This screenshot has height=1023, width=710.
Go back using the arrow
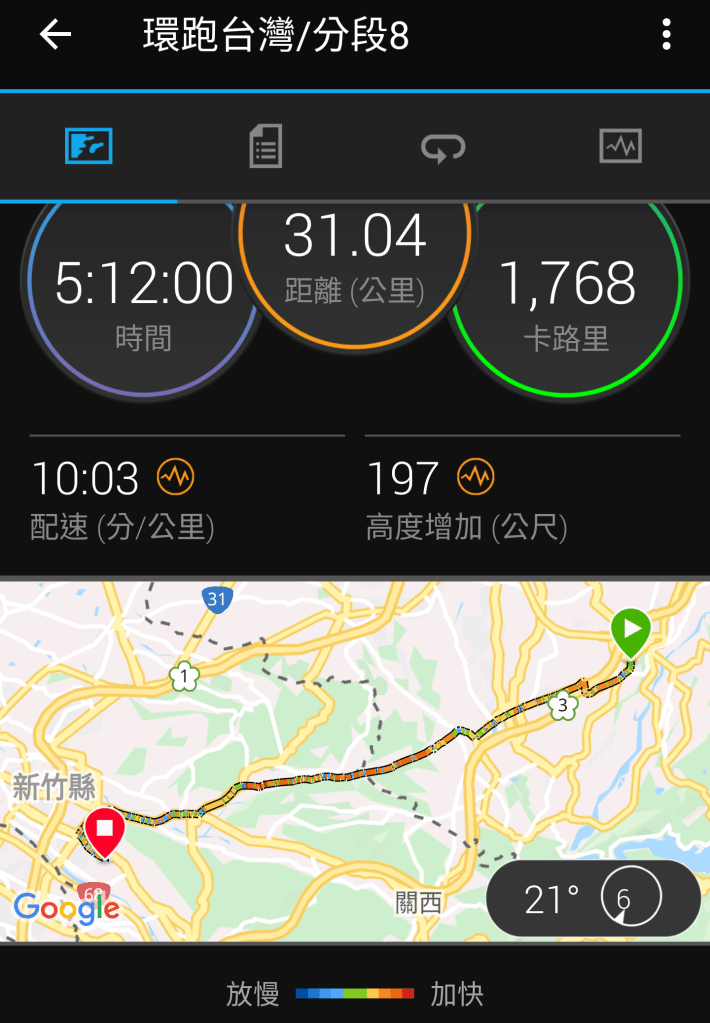point(55,36)
